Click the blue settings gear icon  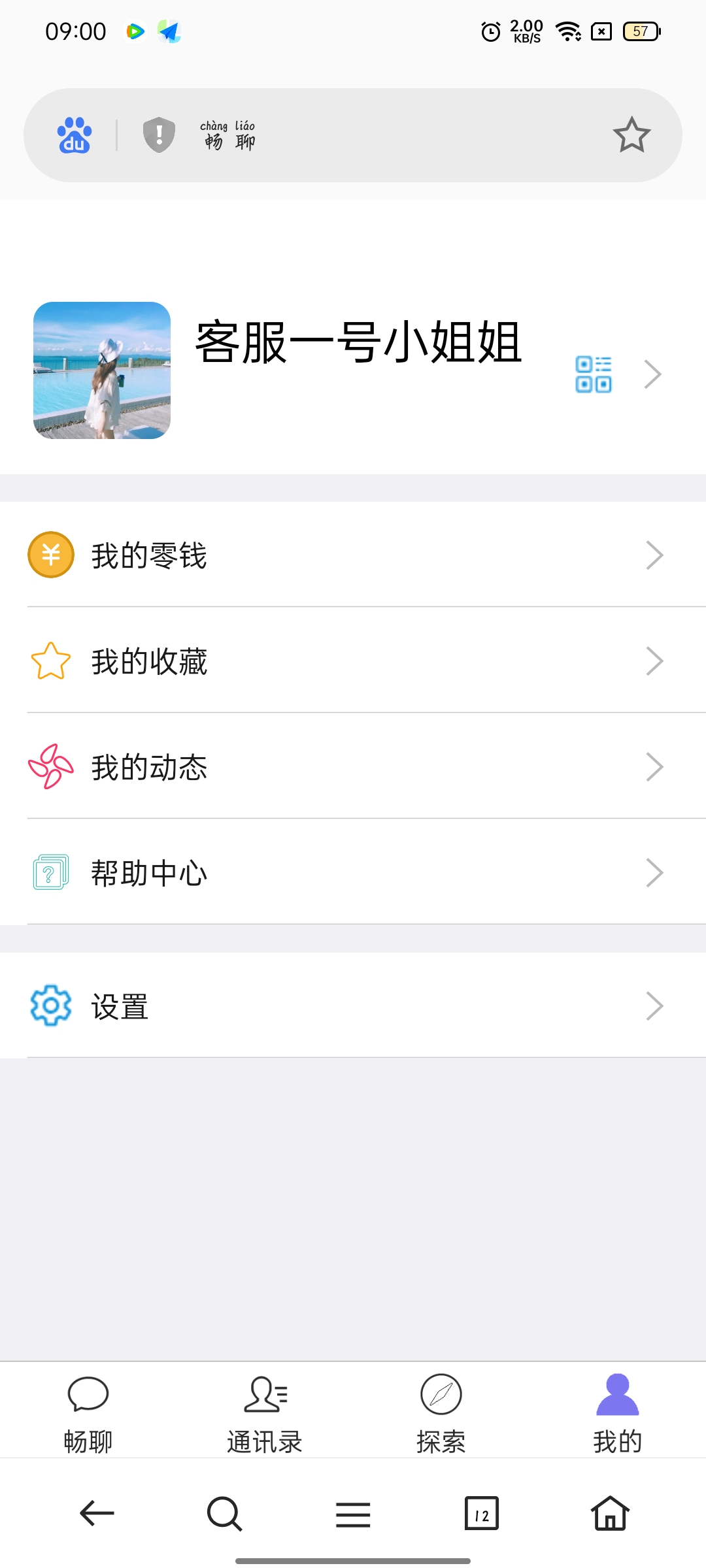pos(51,1006)
